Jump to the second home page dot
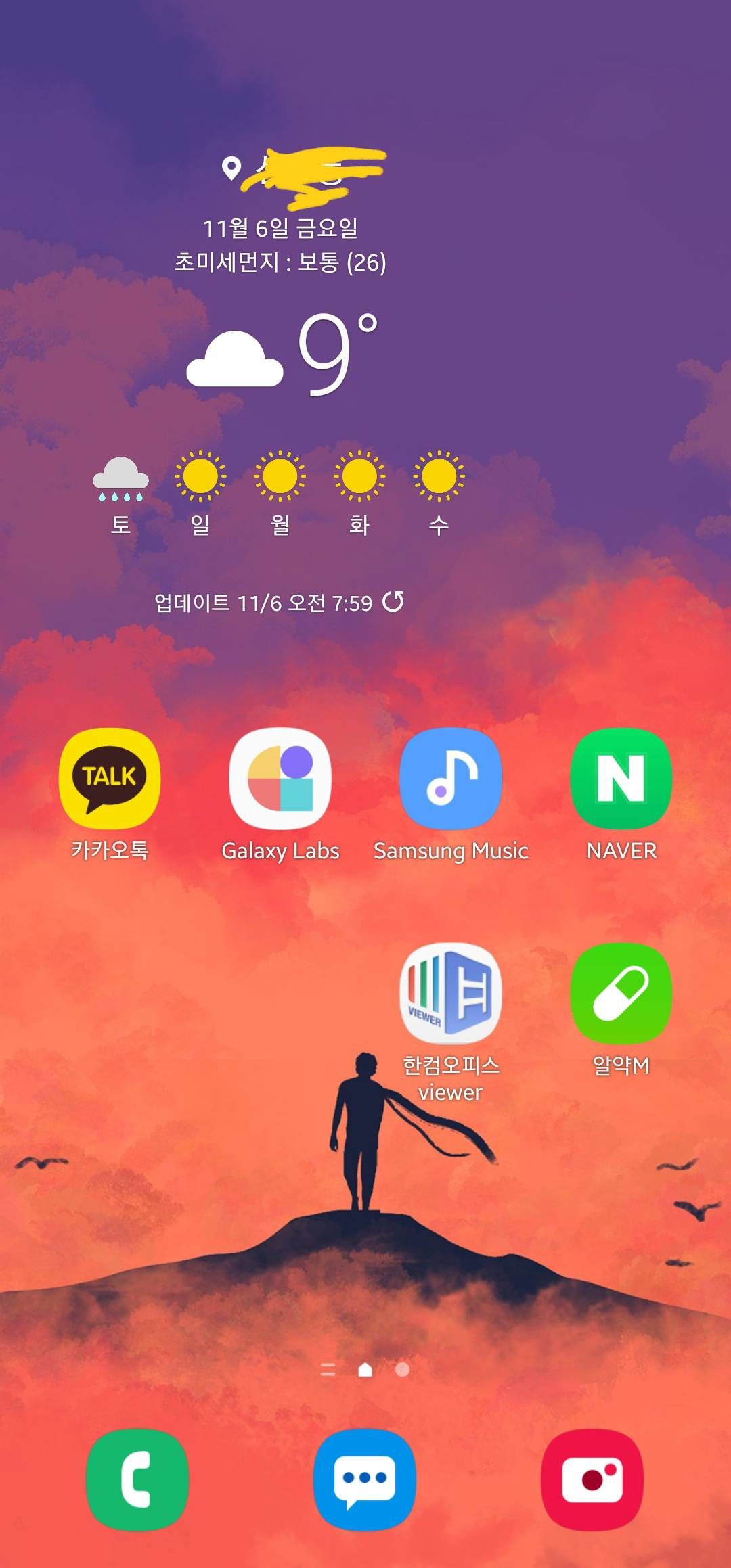This screenshot has height=1568, width=731. click(402, 1370)
